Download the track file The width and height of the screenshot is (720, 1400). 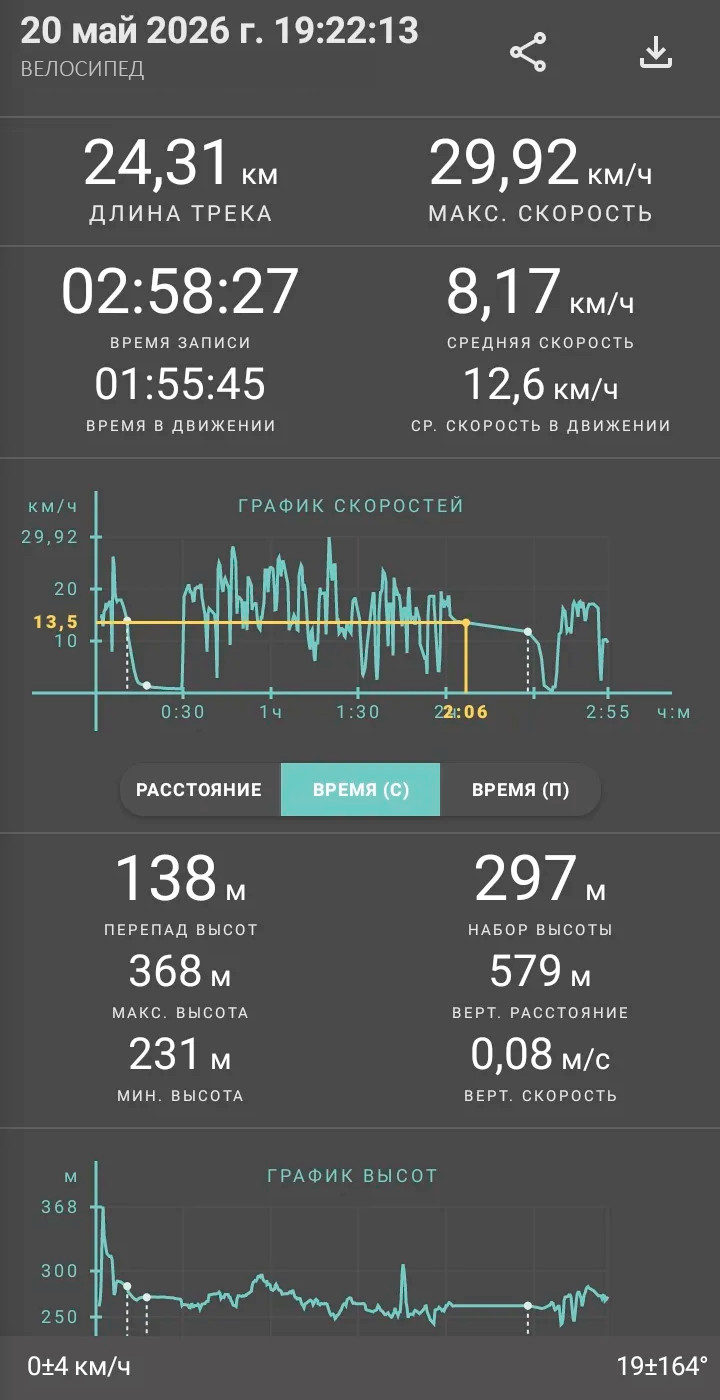655,53
